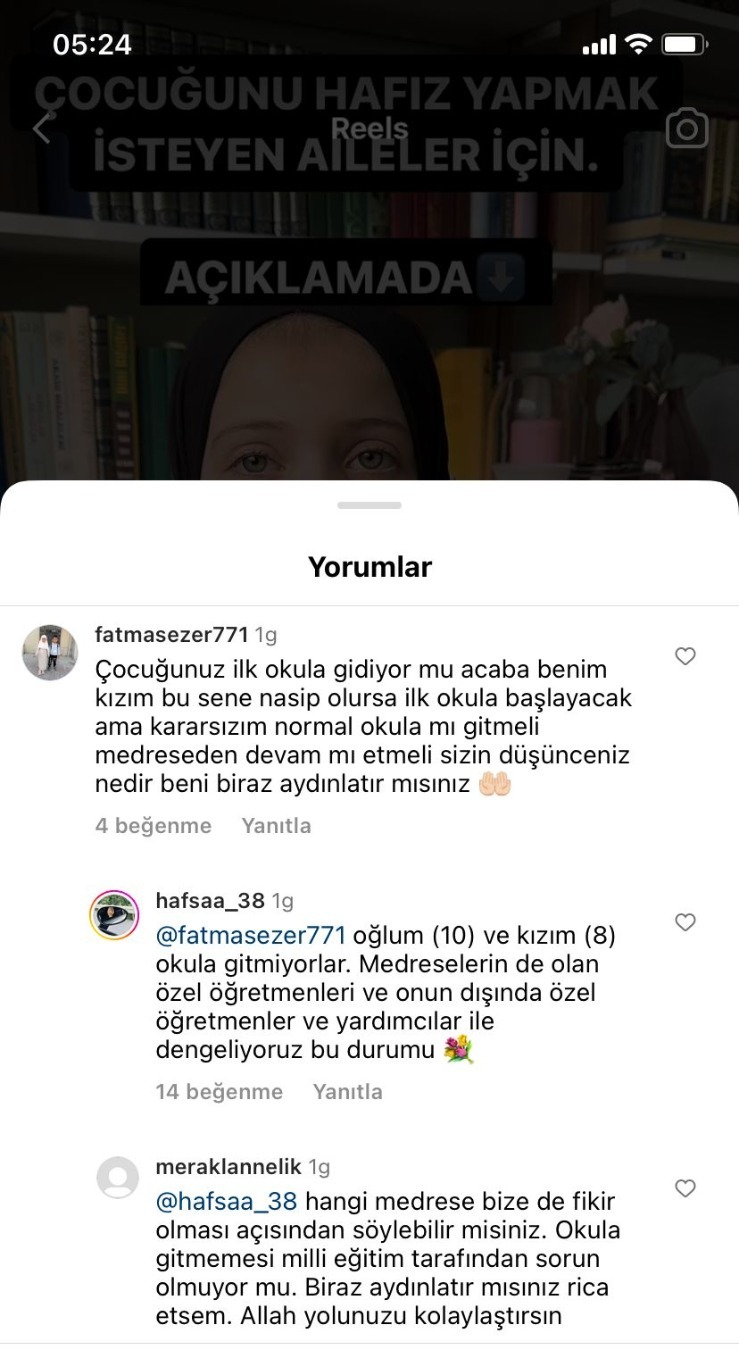Like hafsaa_38's reply comment
The width and height of the screenshot is (739, 1353).
685,922
